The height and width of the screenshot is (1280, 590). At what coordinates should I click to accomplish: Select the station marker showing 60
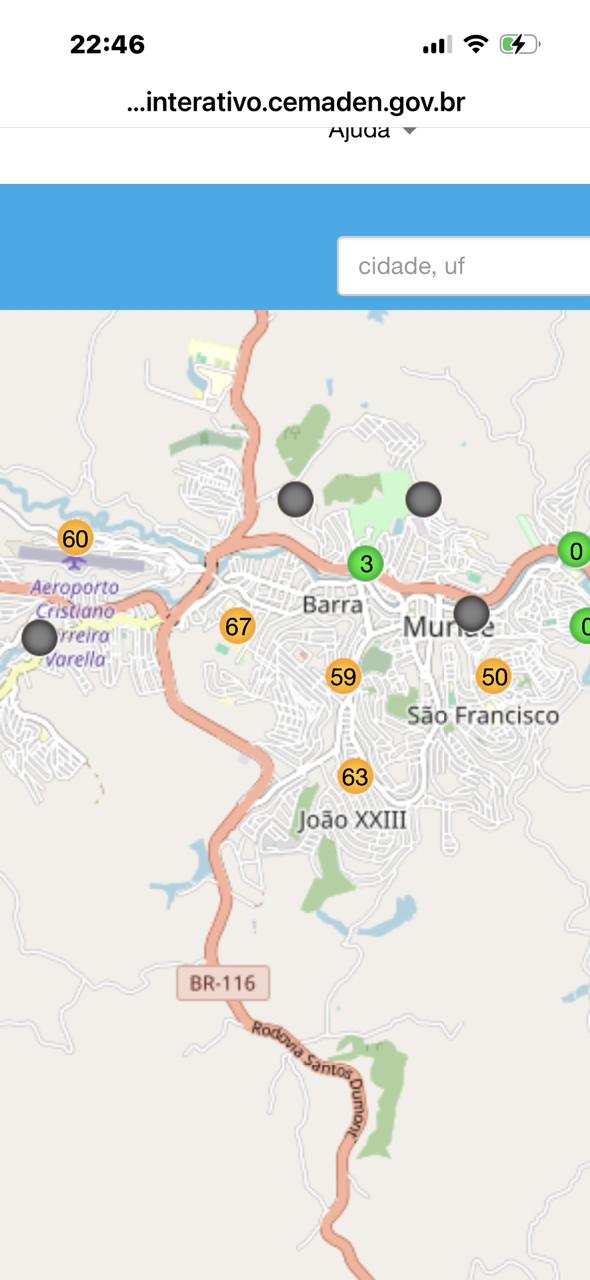click(75, 539)
